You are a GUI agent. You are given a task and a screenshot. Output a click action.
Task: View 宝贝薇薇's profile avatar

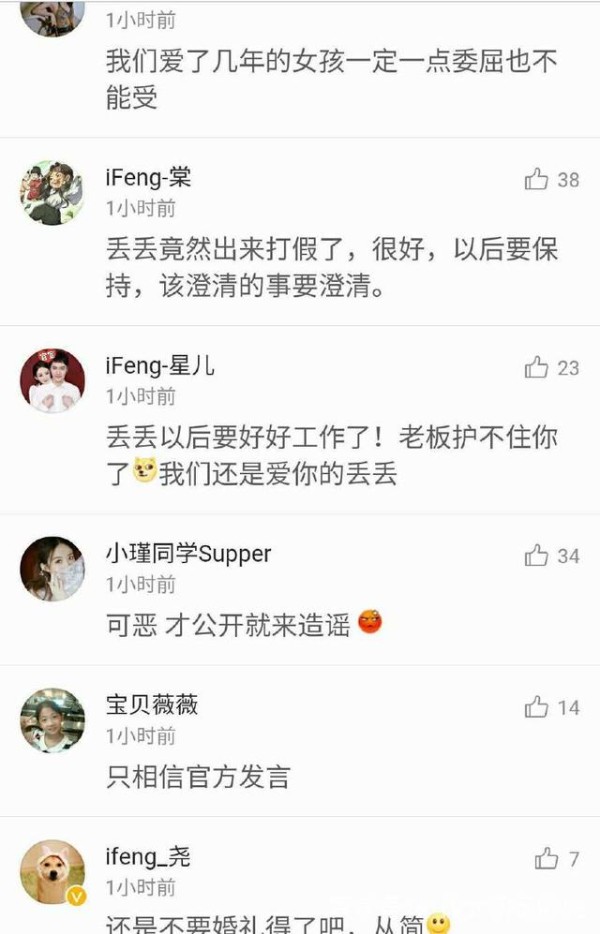(52, 720)
